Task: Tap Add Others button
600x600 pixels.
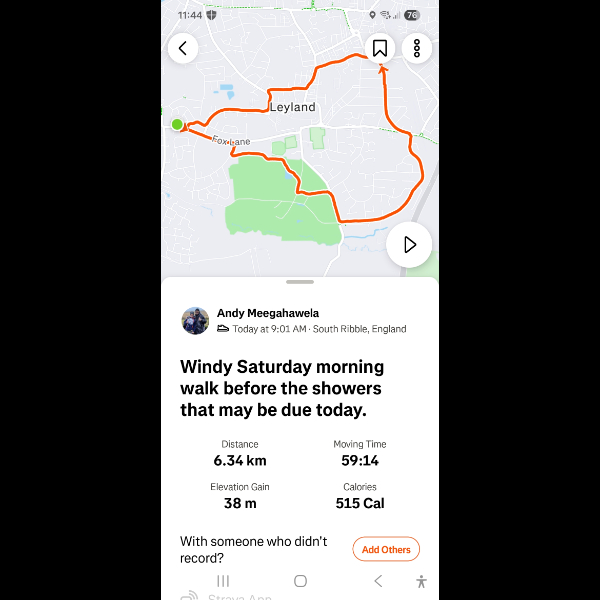Action: point(386,549)
